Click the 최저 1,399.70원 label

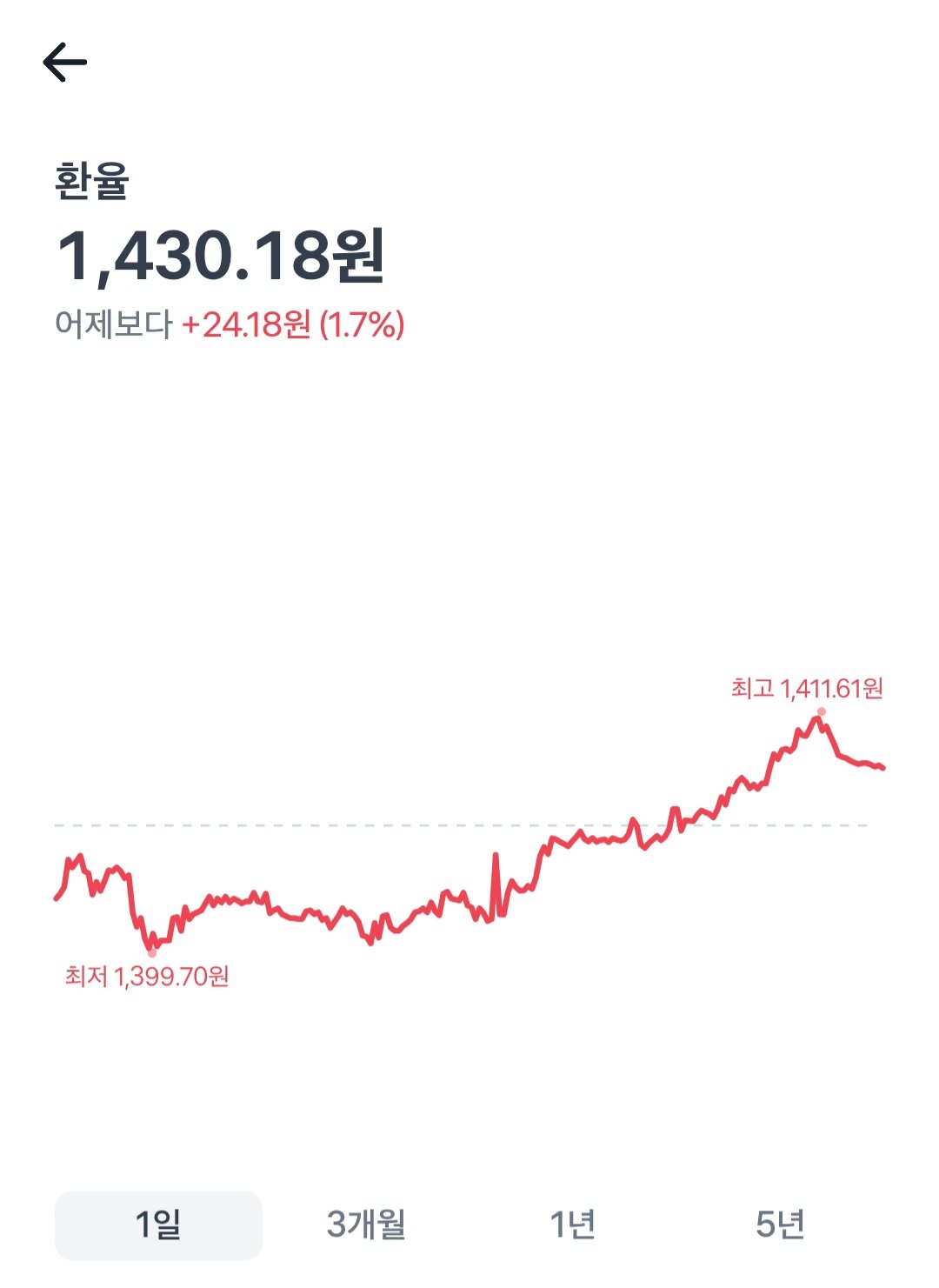[149, 976]
